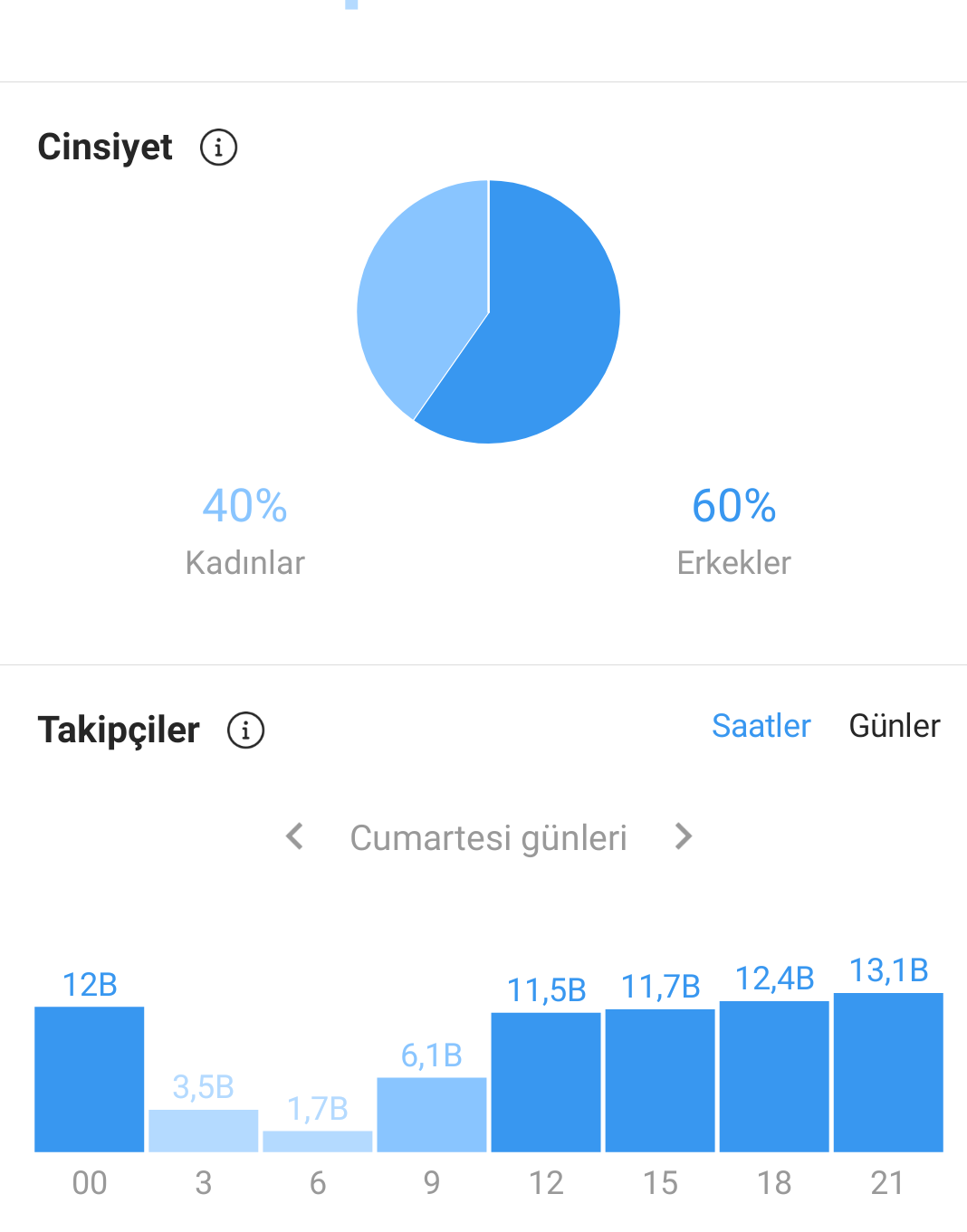
Task: Switch to the Saatler view
Action: [x=761, y=726]
